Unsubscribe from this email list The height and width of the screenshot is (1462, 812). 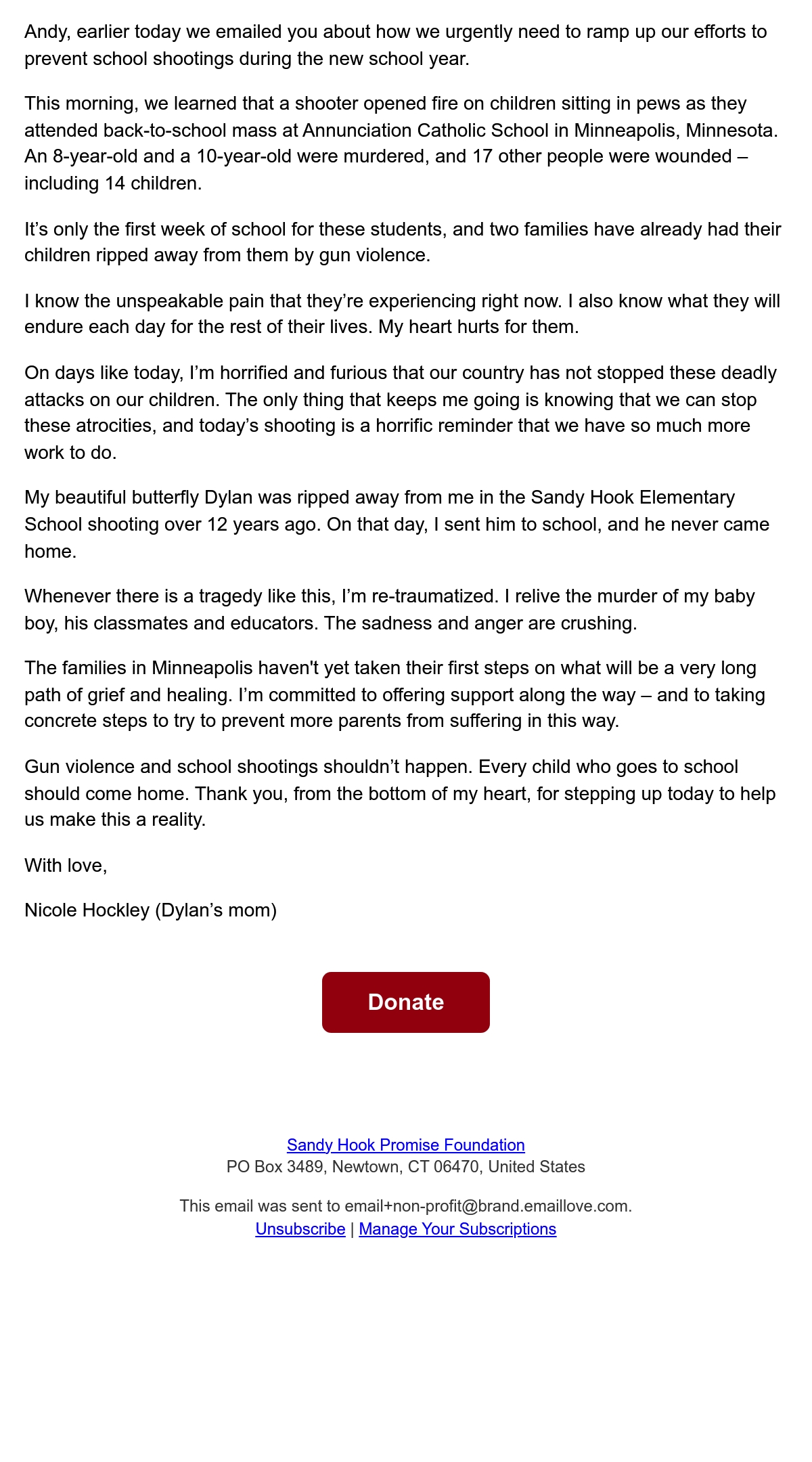(300, 1228)
